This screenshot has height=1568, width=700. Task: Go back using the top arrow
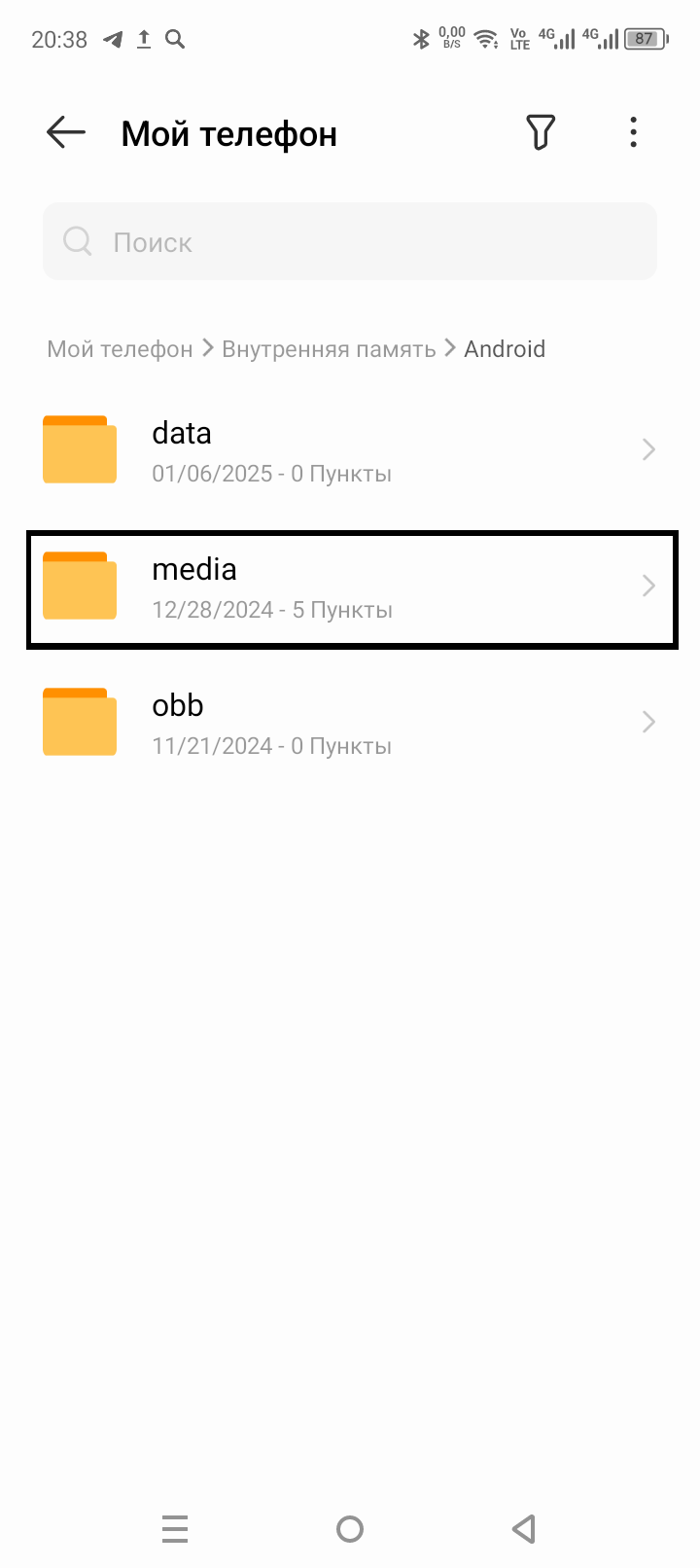coord(66,132)
